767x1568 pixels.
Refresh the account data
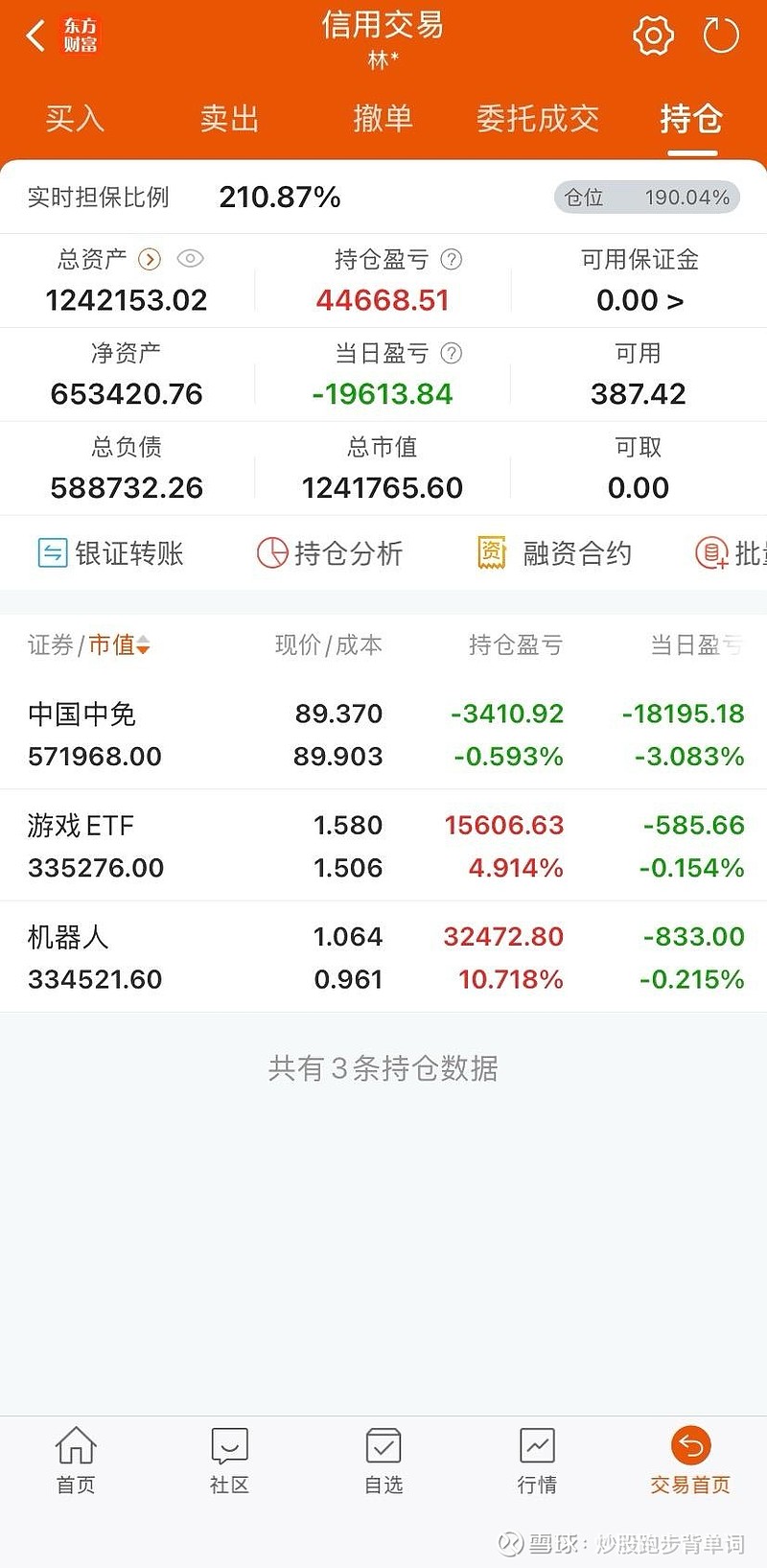pyautogui.click(x=721, y=35)
